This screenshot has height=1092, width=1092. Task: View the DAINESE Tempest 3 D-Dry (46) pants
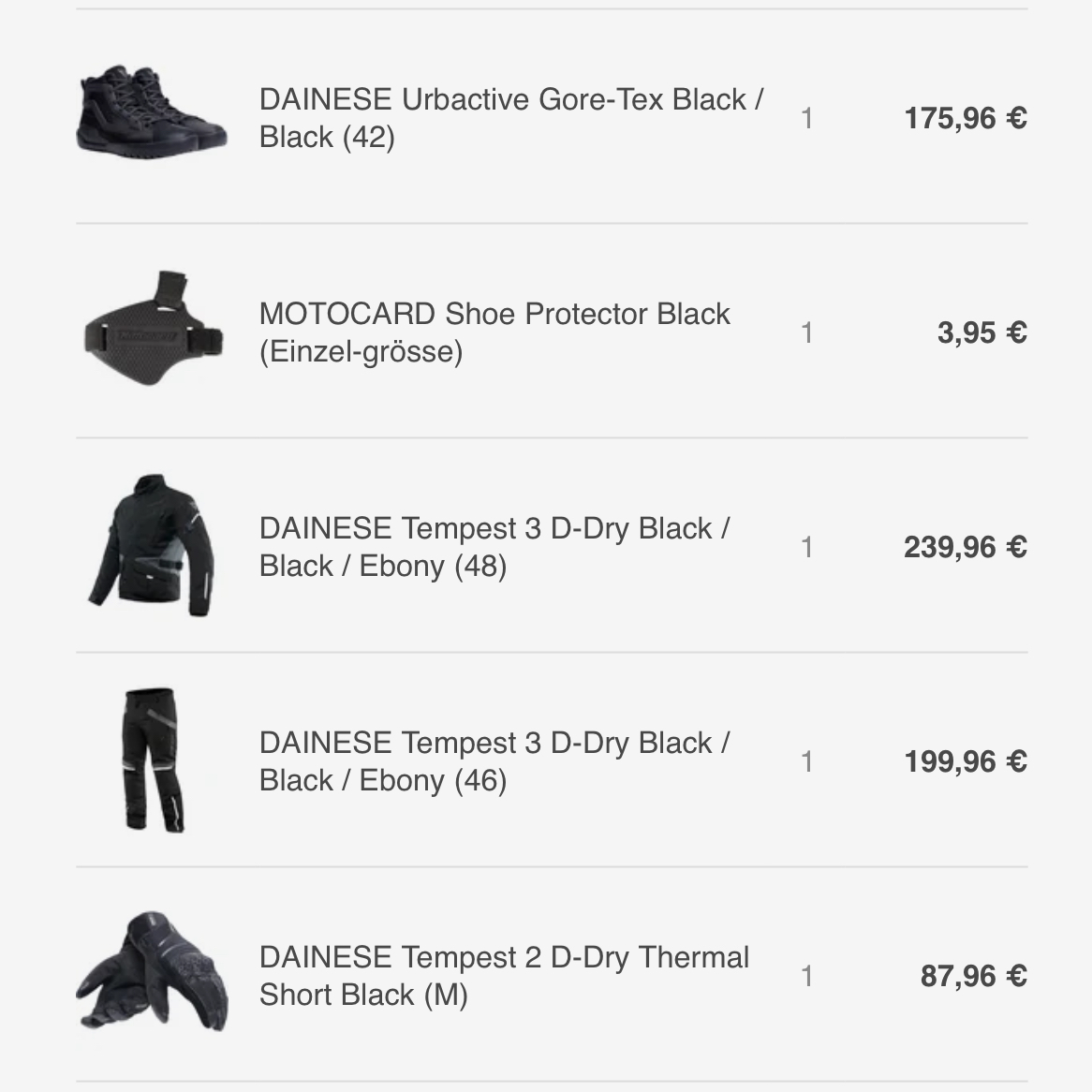click(x=494, y=761)
